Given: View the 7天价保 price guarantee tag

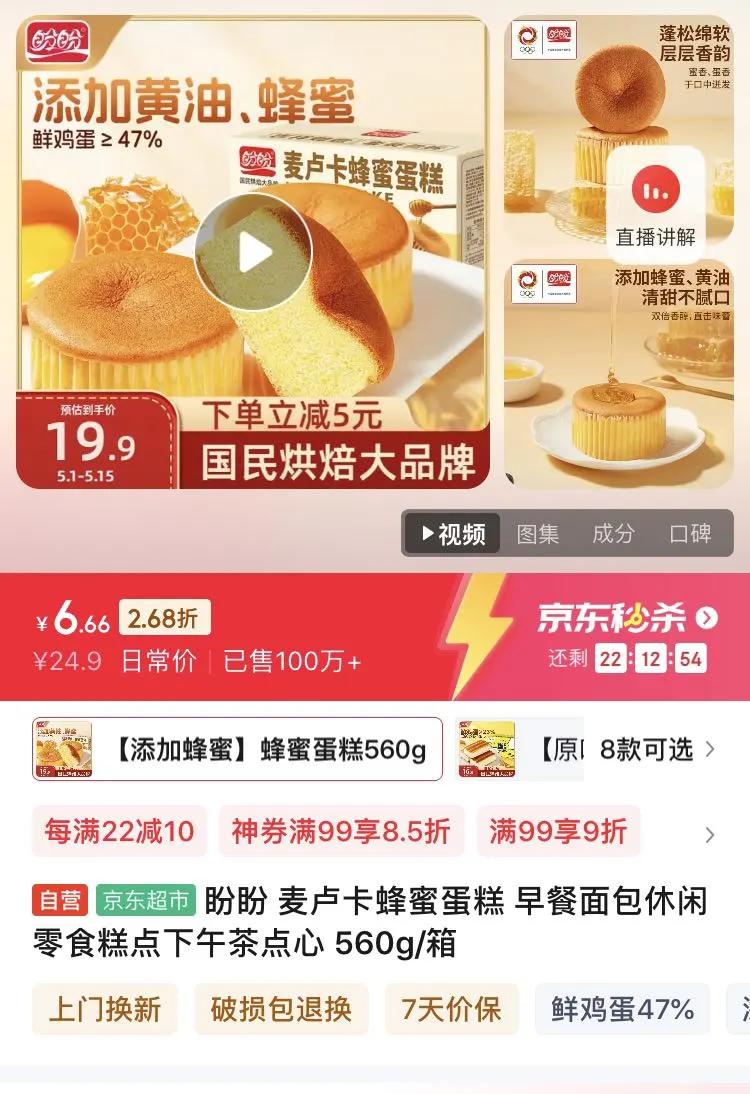Looking at the screenshot, I should click(451, 1009).
